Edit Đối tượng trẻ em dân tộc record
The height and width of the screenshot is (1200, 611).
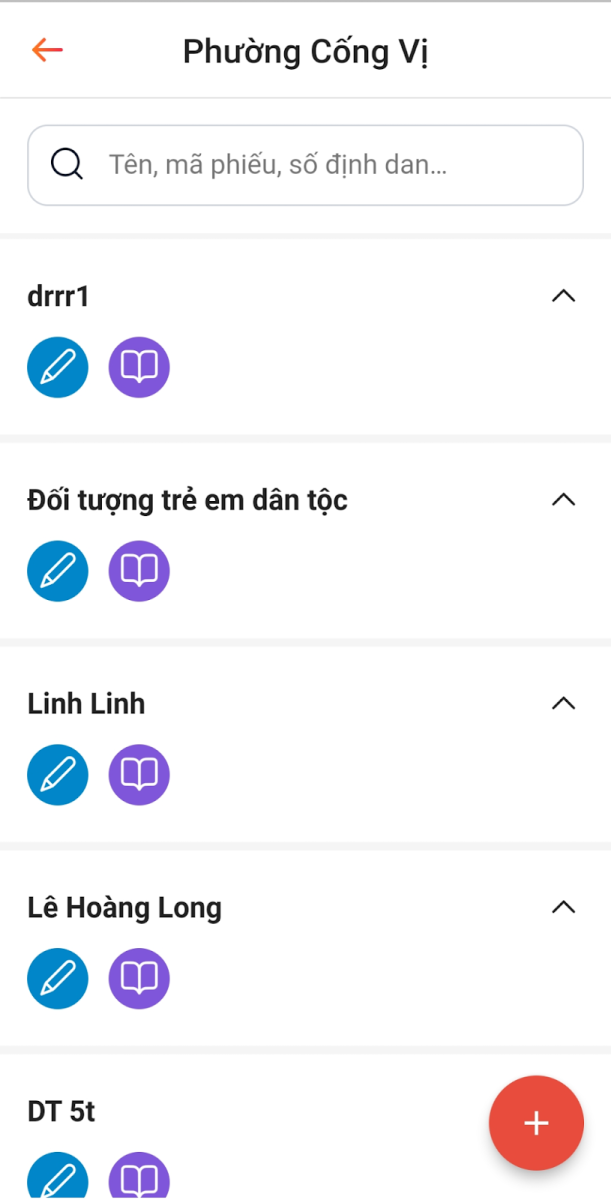click(58, 571)
